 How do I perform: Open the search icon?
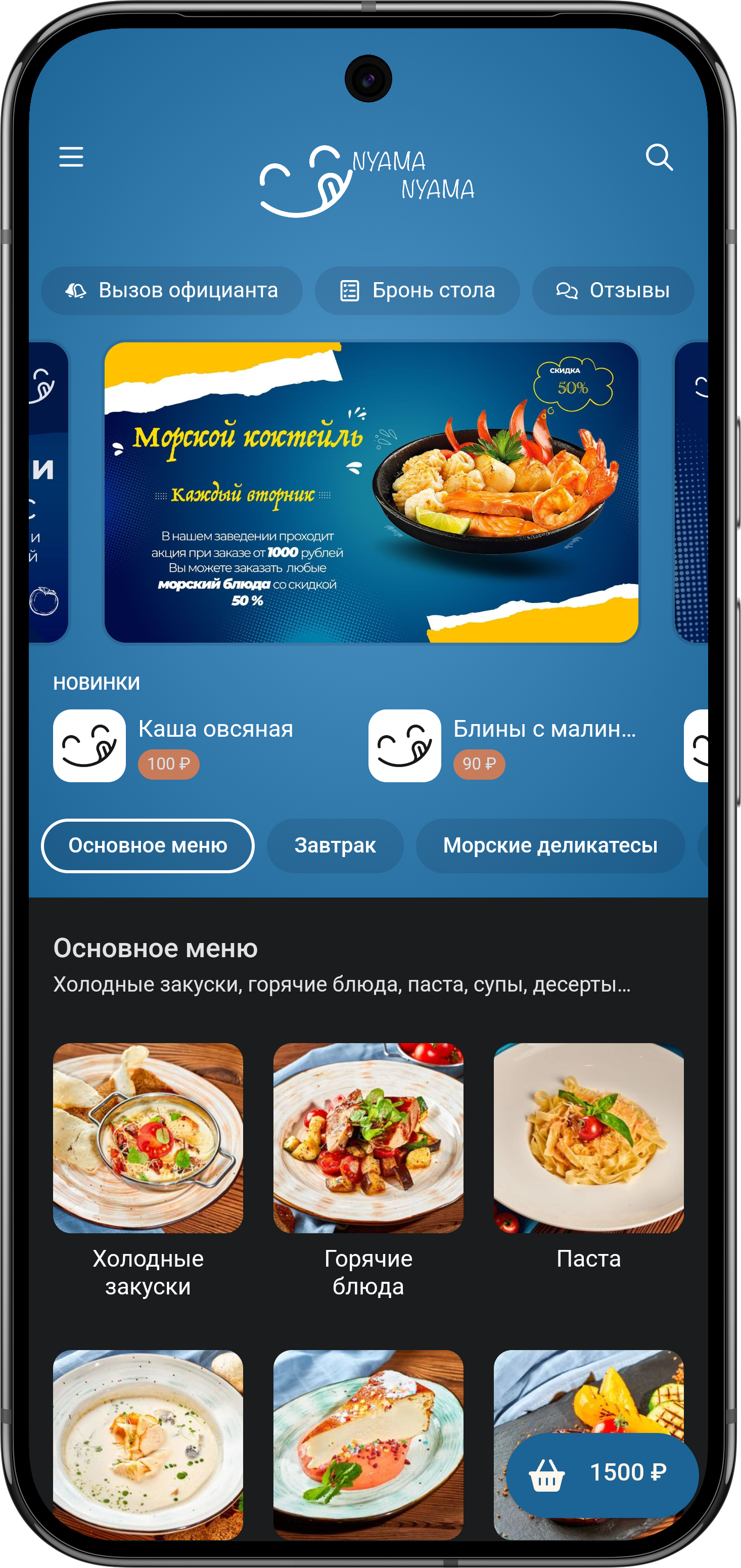pyautogui.click(x=659, y=158)
